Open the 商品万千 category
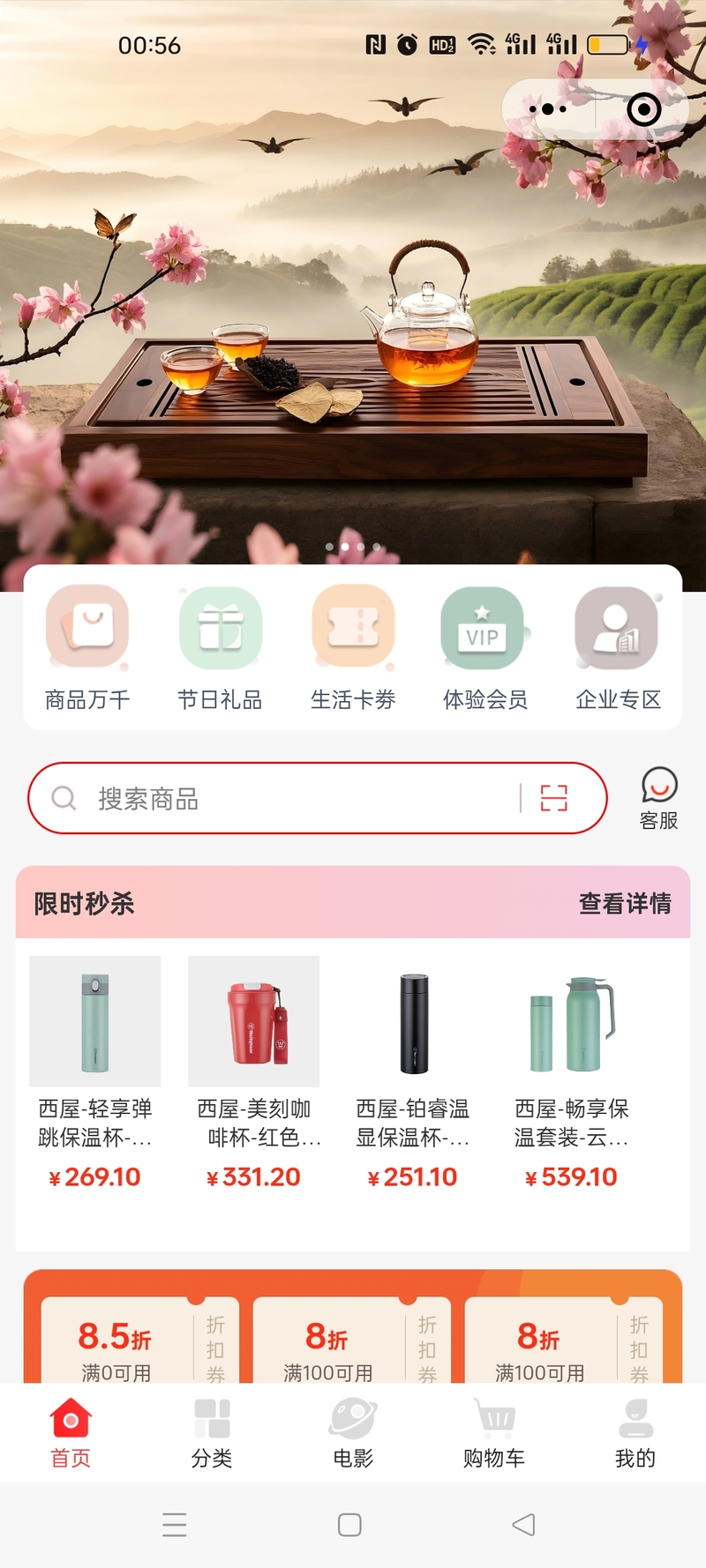706x1568 pixels. coord(87,649)
